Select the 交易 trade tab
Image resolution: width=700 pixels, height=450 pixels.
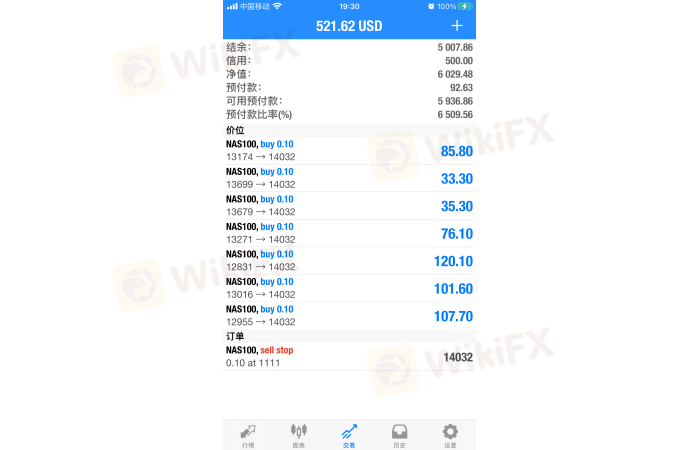tap(349, 434)
